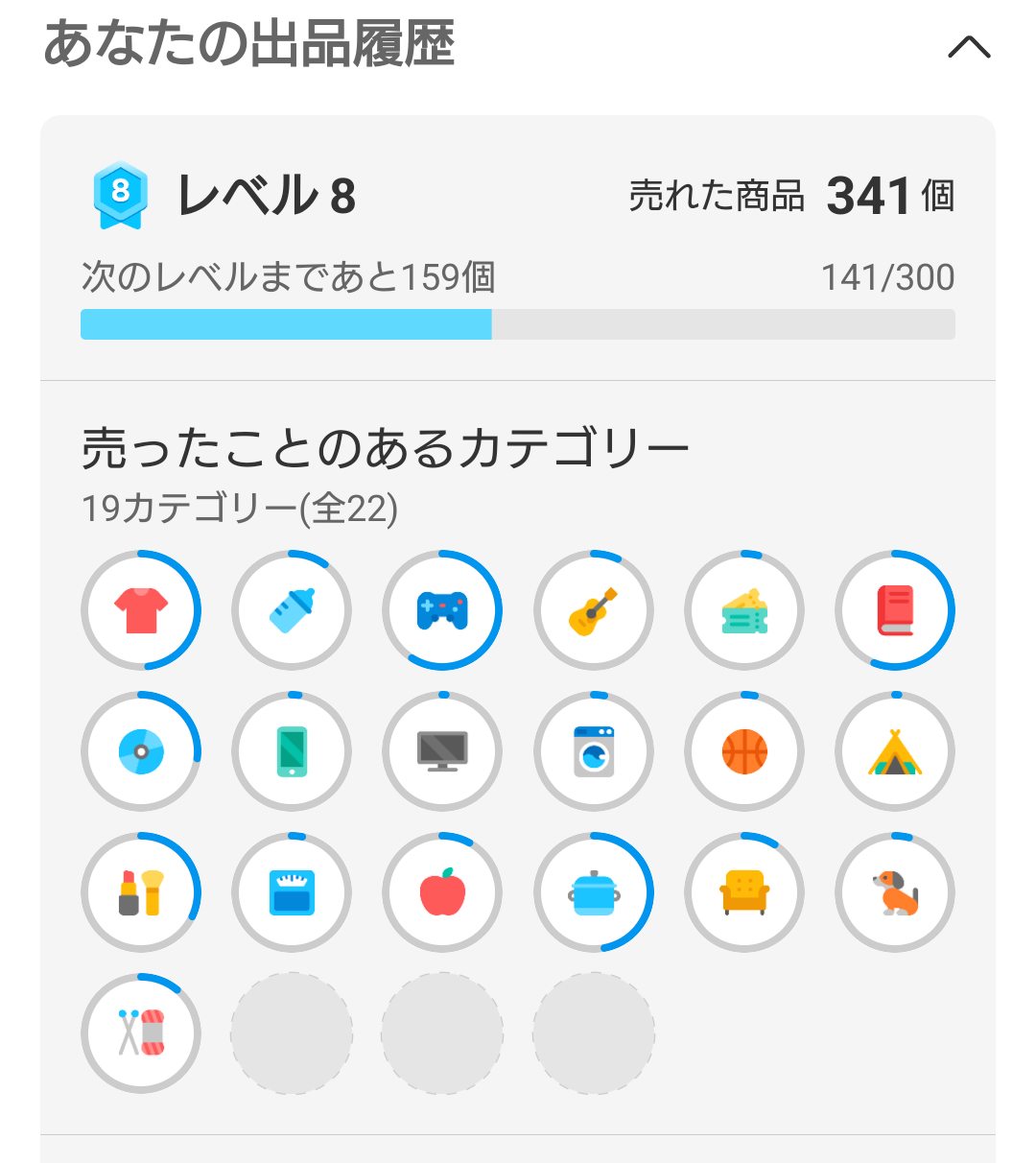Tap the 141/300 progress bar
Image resolution: width=1036 pixels, height=1163 pixels.
point(518,324)
